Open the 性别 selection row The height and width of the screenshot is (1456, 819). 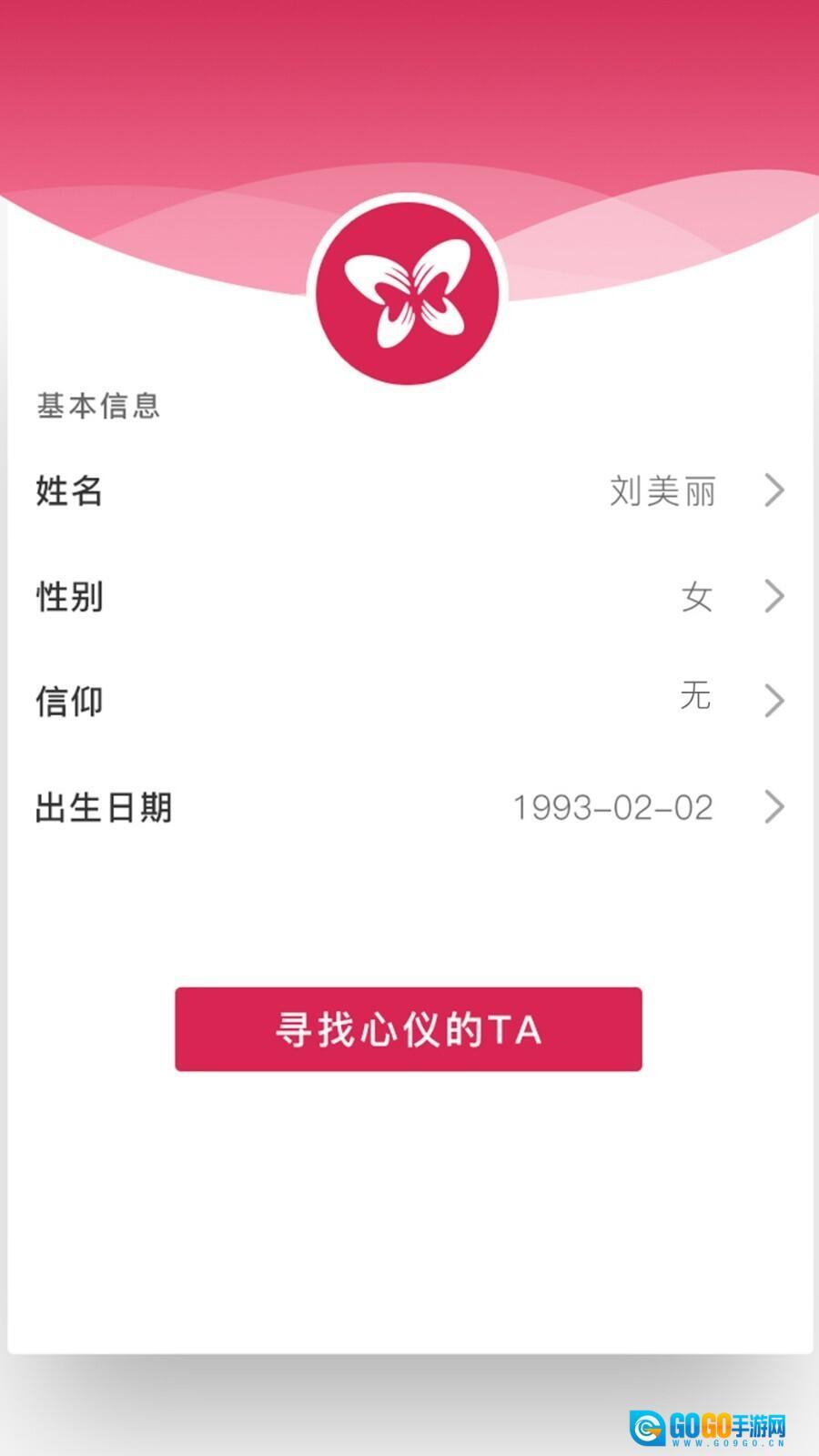[409, 597]
